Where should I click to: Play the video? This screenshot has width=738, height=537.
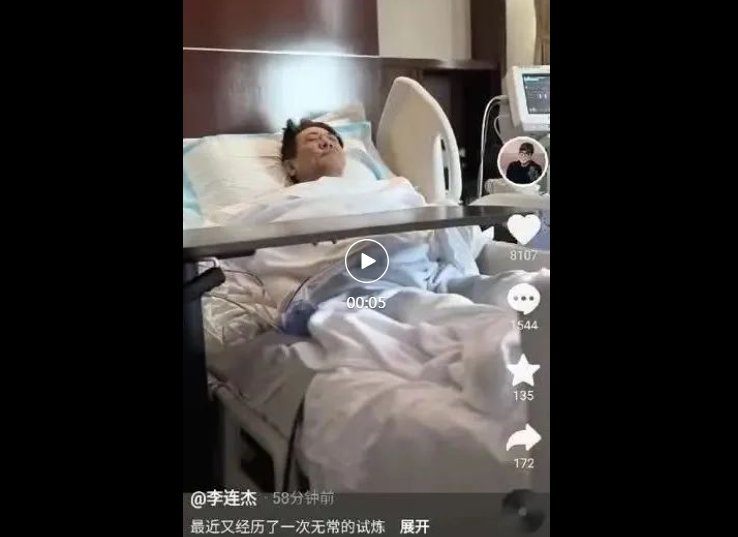click(x=366, y=262)
